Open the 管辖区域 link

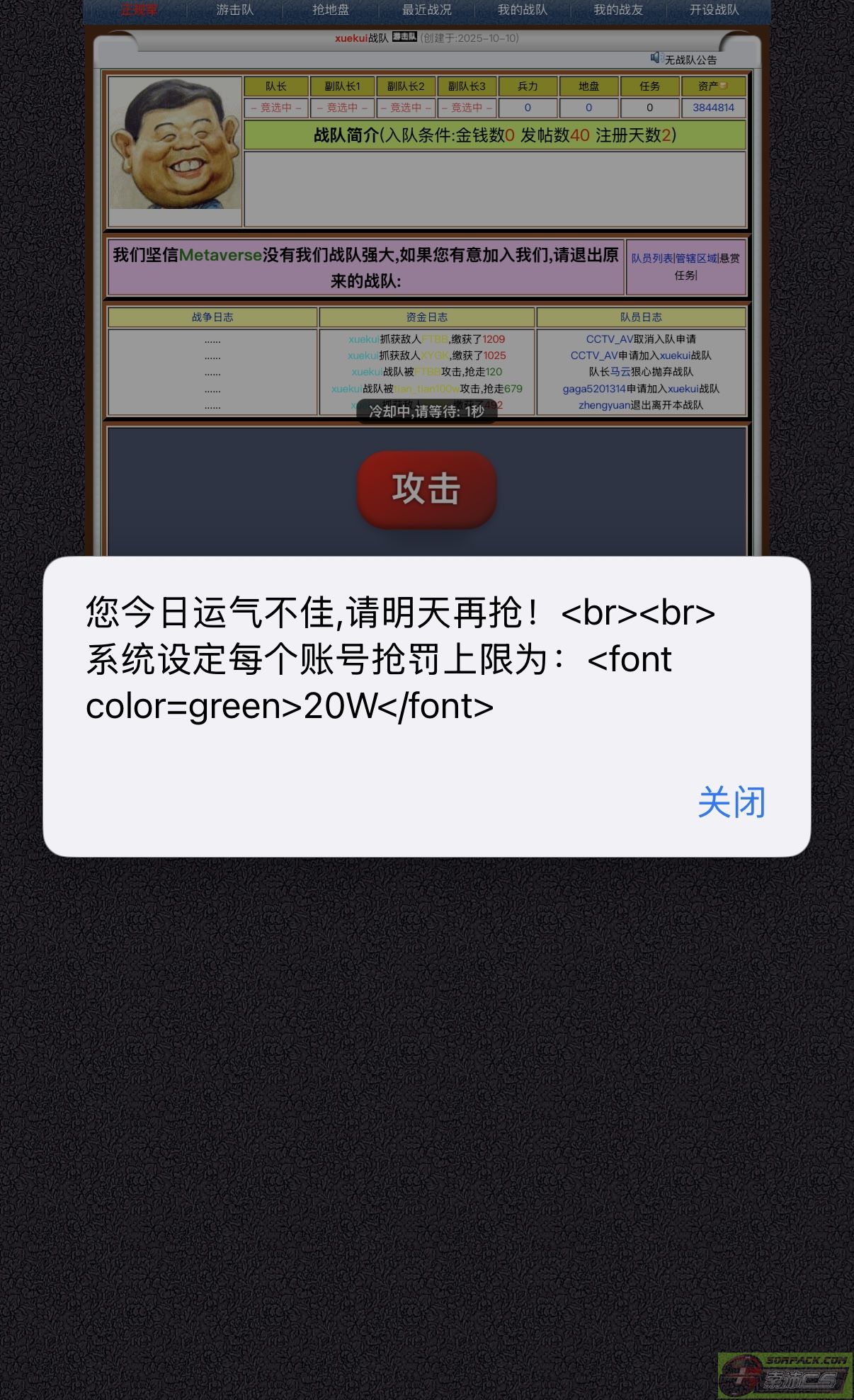(697, 258)
